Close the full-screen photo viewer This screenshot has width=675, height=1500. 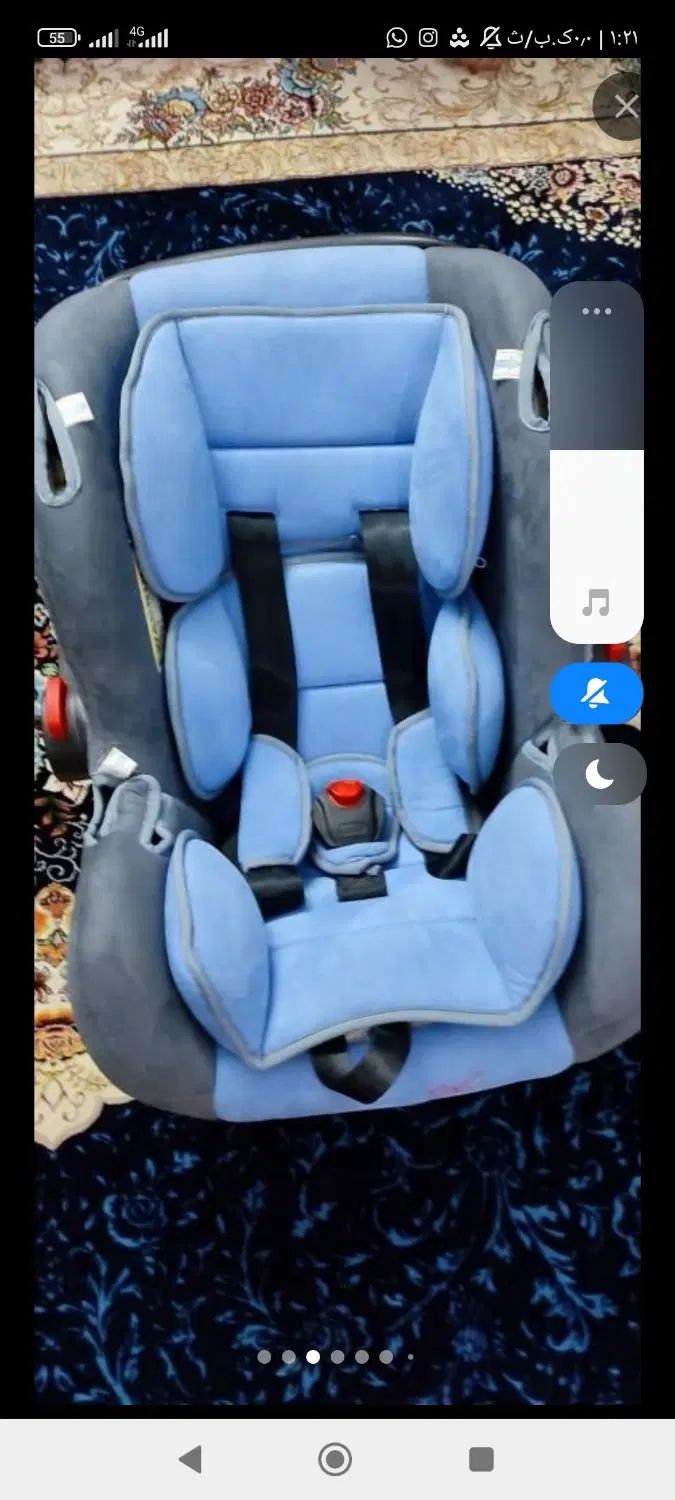tap(626, 107)
